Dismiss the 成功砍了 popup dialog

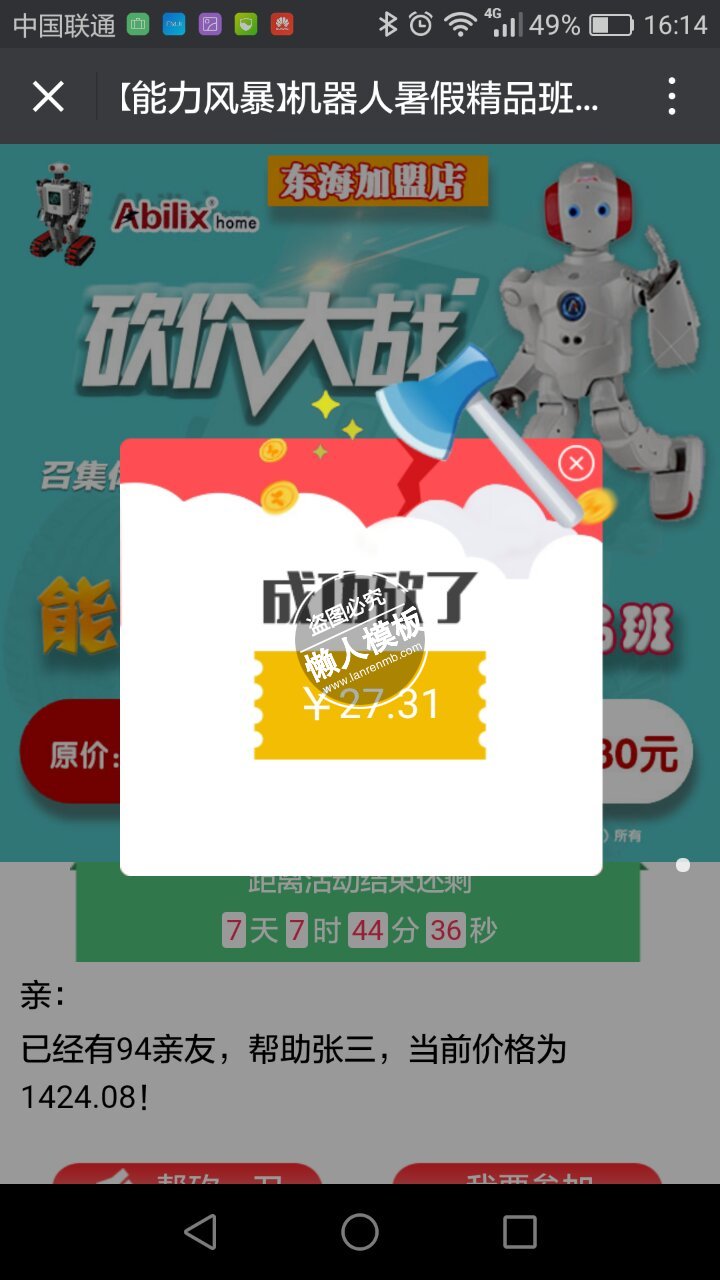pyautogui.click(x=576, y=463)
